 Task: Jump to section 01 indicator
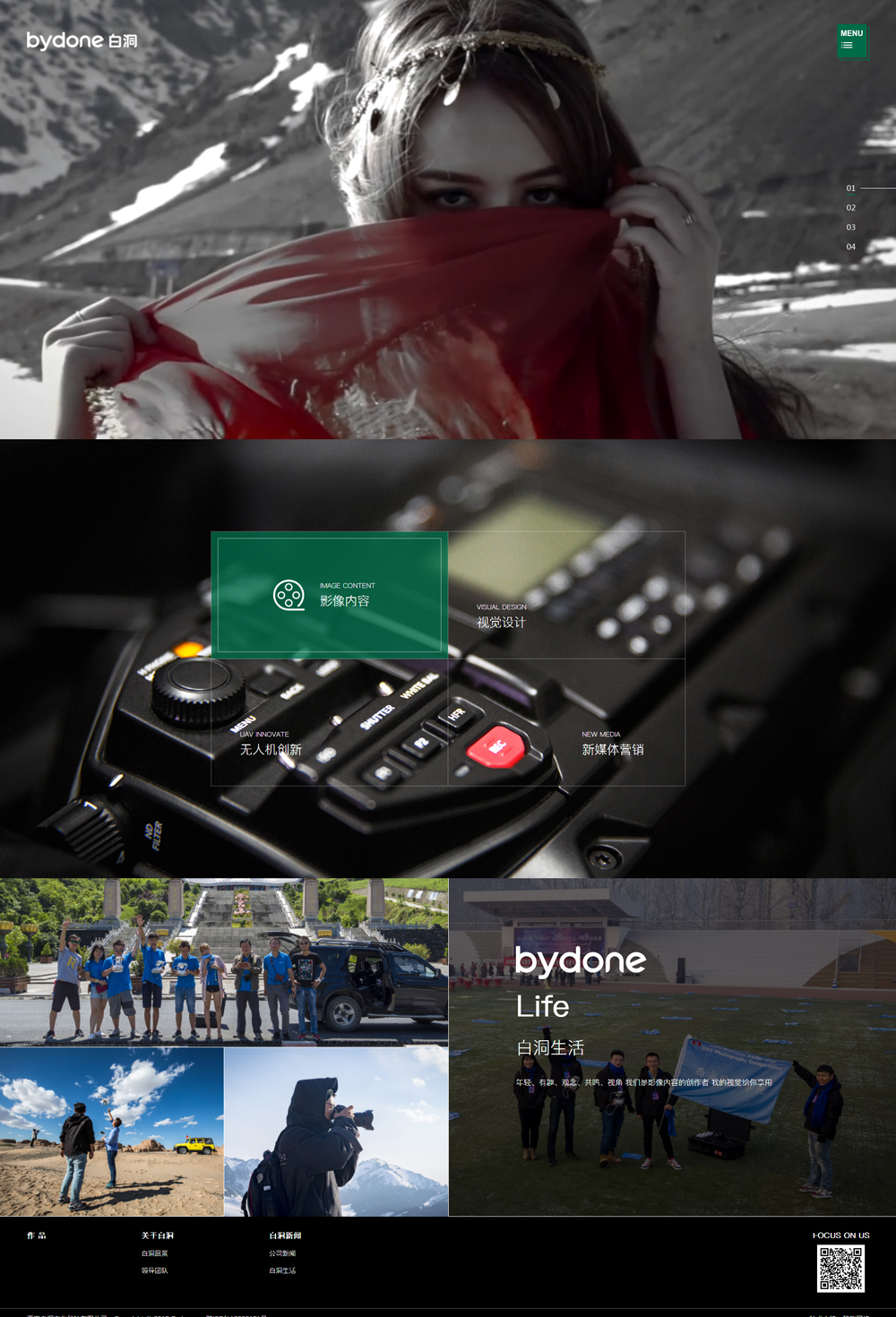(x=851, y=188)
